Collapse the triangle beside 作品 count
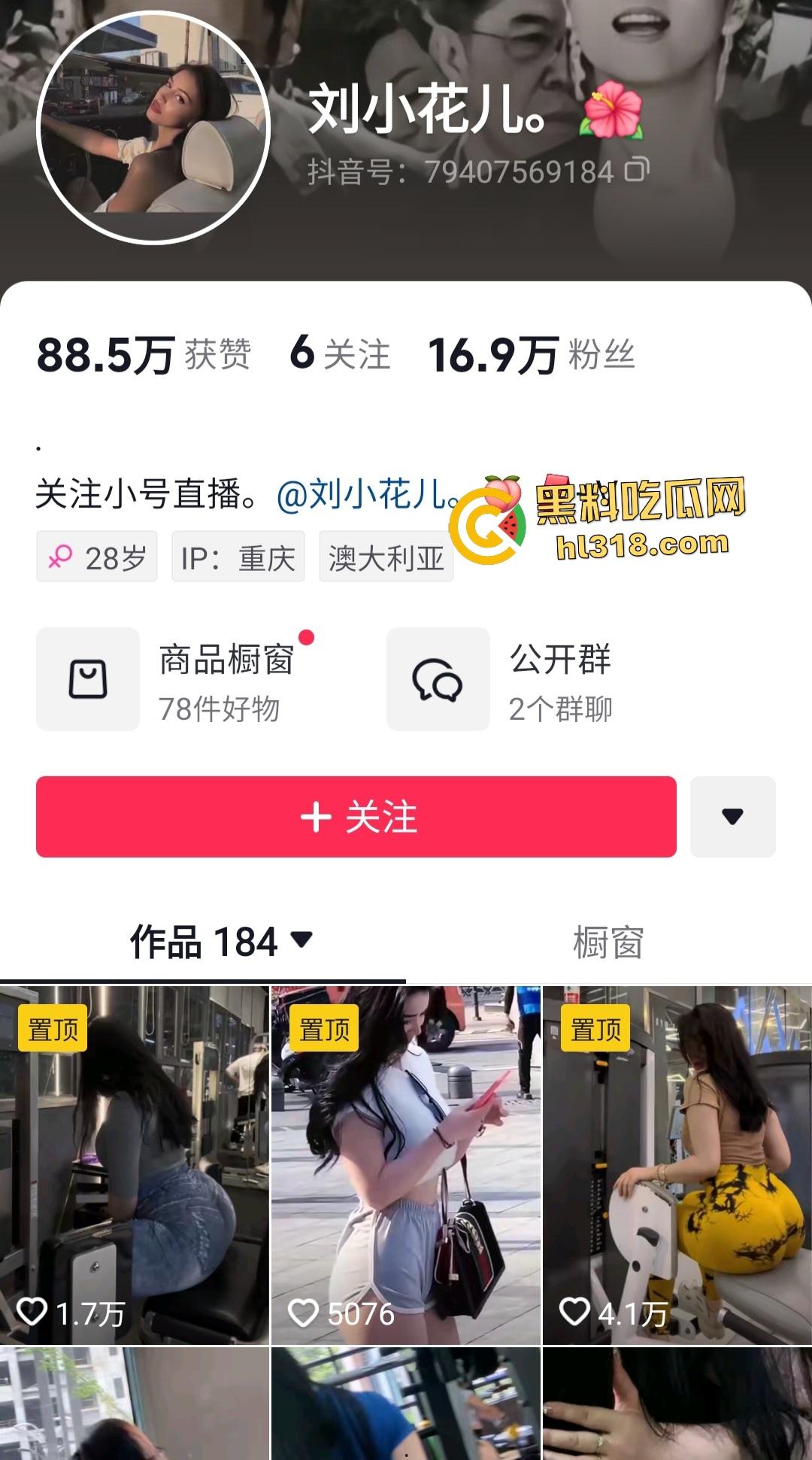 (304, 943)
